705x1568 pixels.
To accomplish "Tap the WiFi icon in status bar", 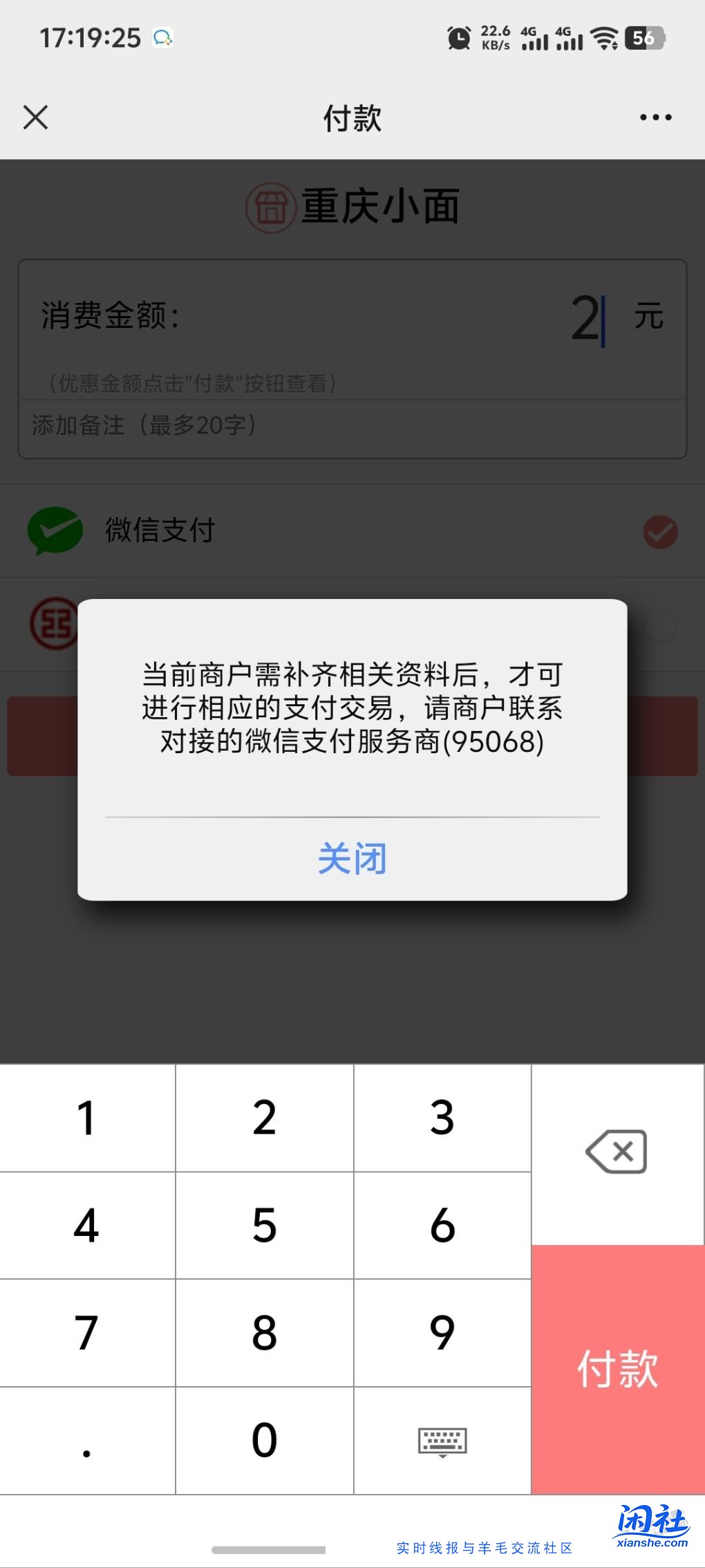I will tap(604, 38).
